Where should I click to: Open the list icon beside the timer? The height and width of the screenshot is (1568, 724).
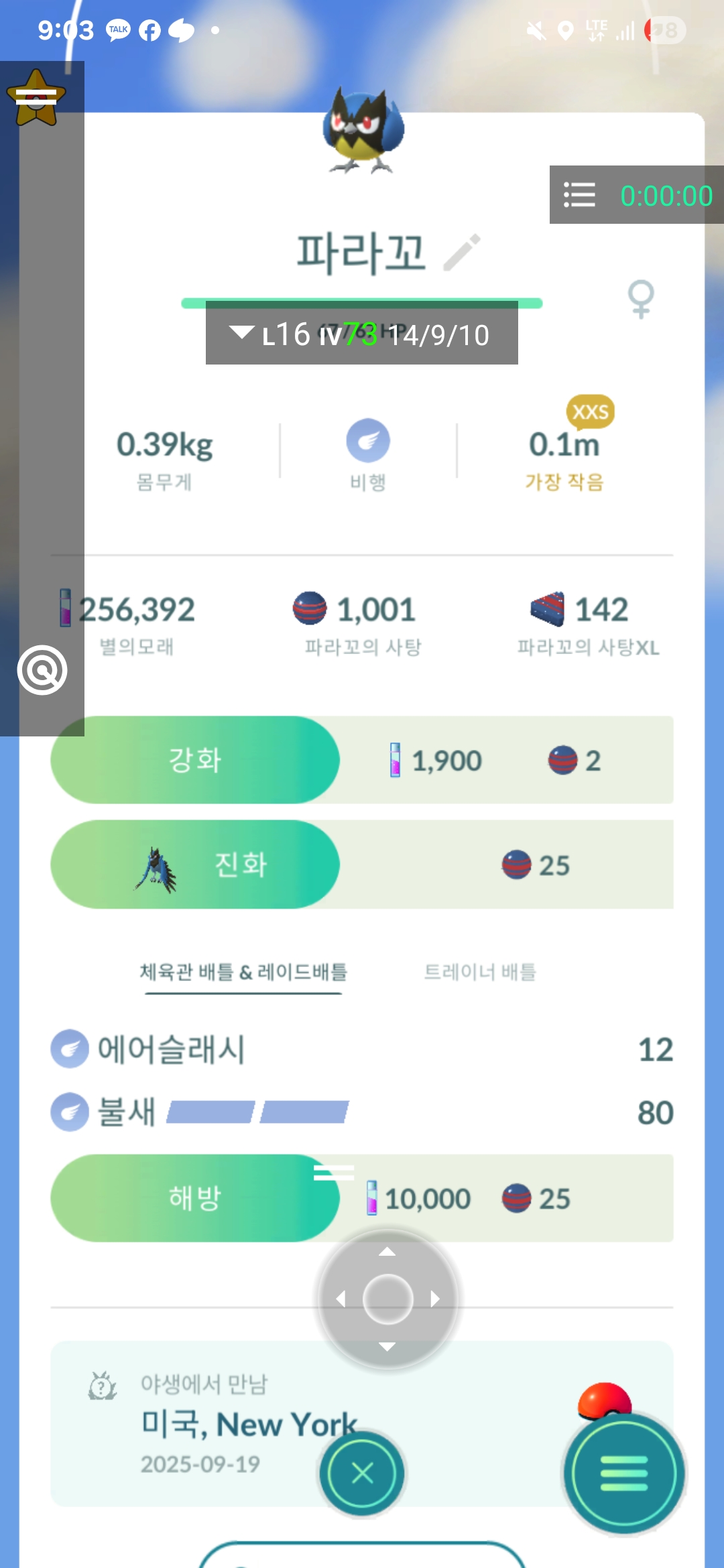(579, 195)
